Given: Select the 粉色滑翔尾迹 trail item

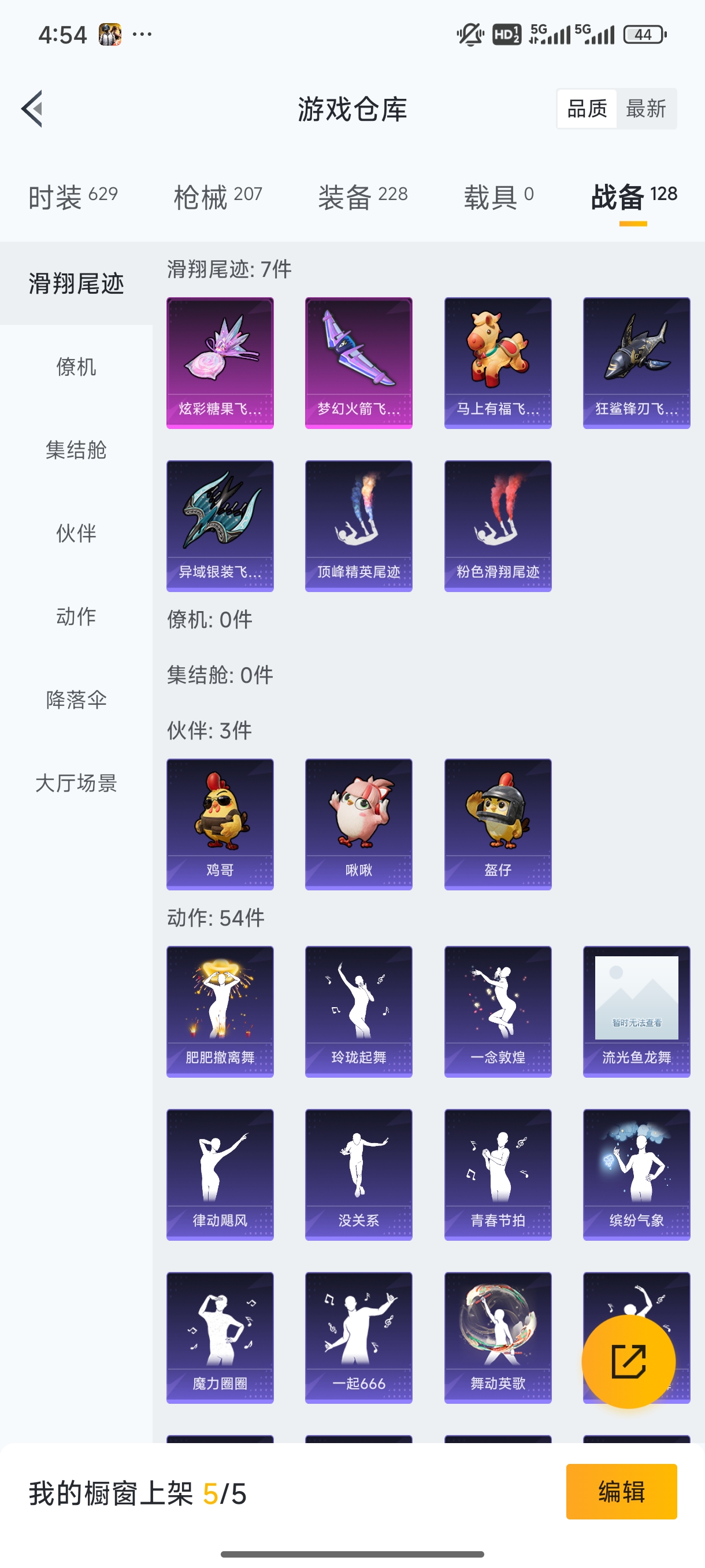Looking at the screenshot, I should (498, 527).
